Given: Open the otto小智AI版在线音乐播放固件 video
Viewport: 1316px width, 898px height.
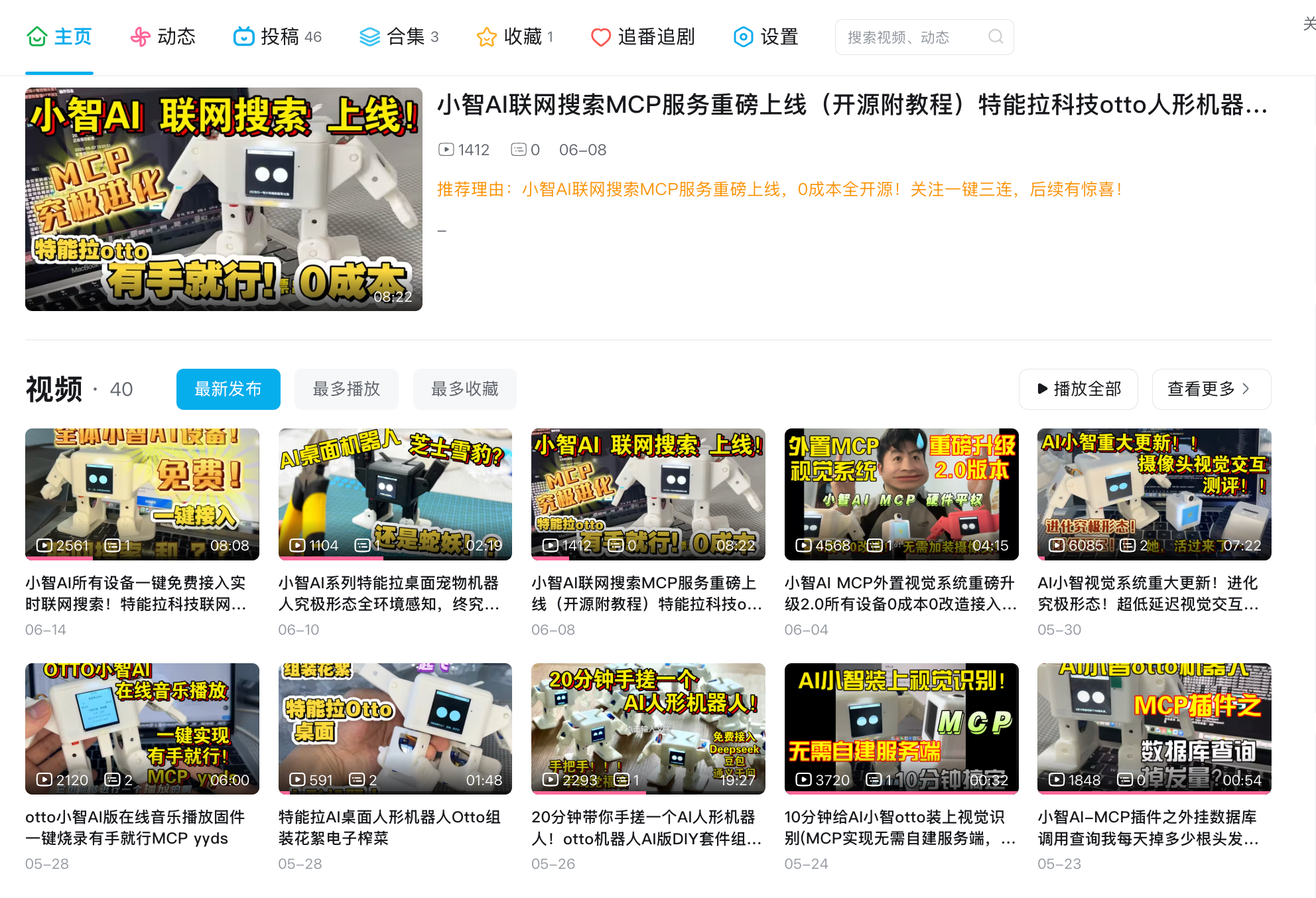Looking at the screenshot, I should [x=142, y=728].
